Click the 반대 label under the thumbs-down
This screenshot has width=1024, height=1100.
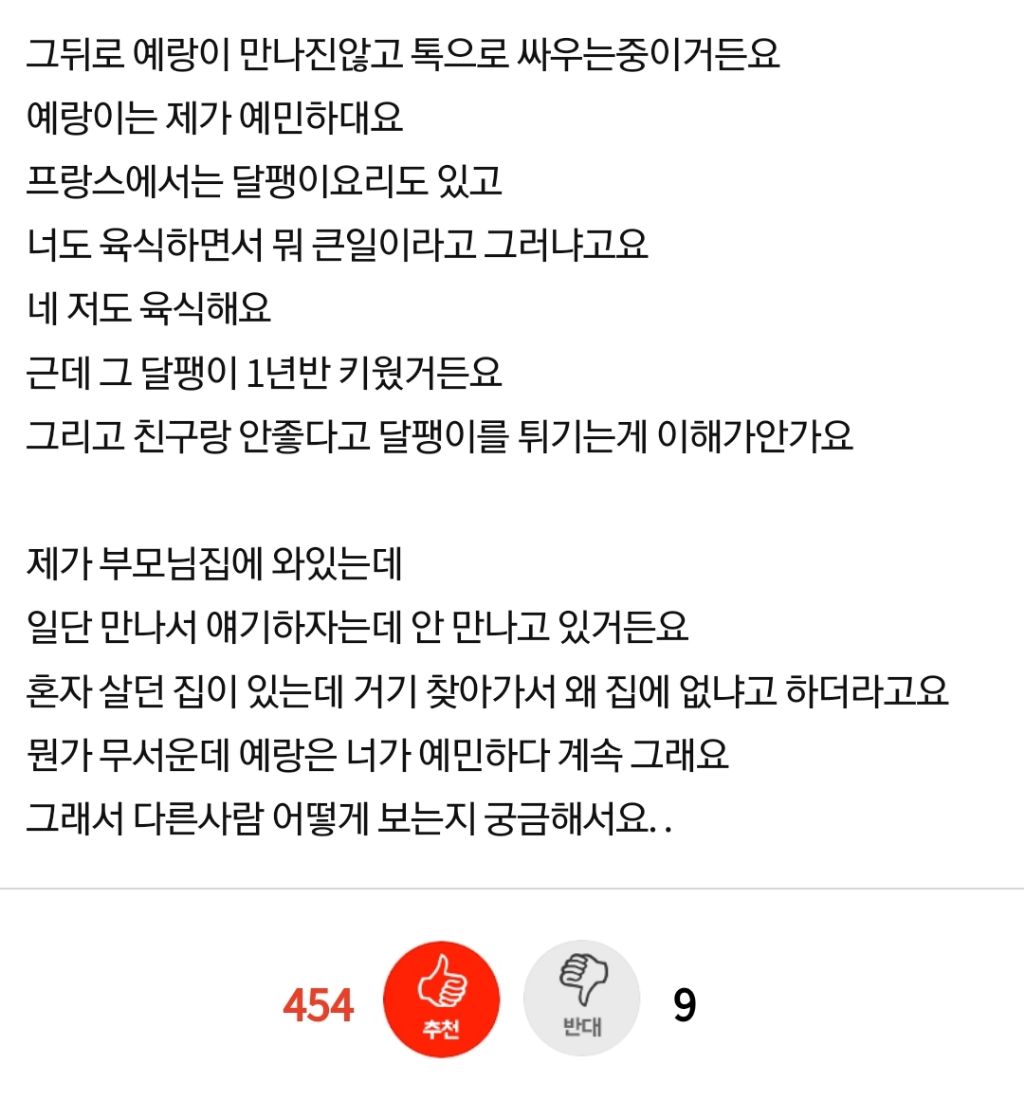tap(583, 1026)
